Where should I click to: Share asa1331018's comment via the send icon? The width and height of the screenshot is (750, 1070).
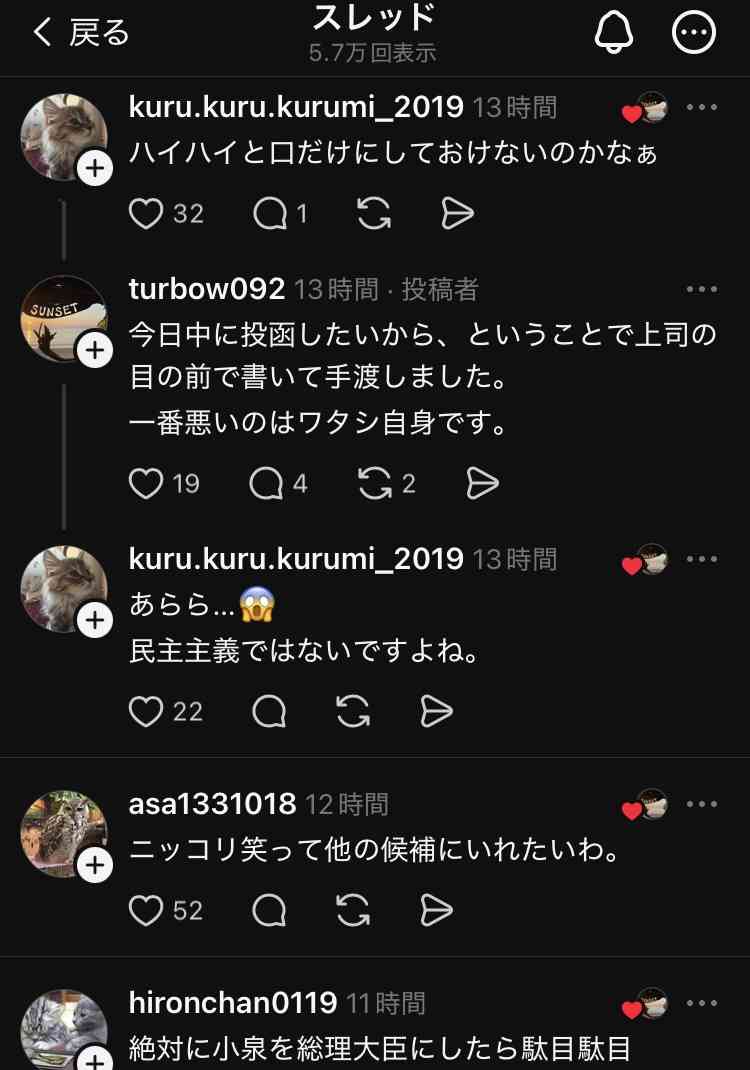tap(436, 911)
